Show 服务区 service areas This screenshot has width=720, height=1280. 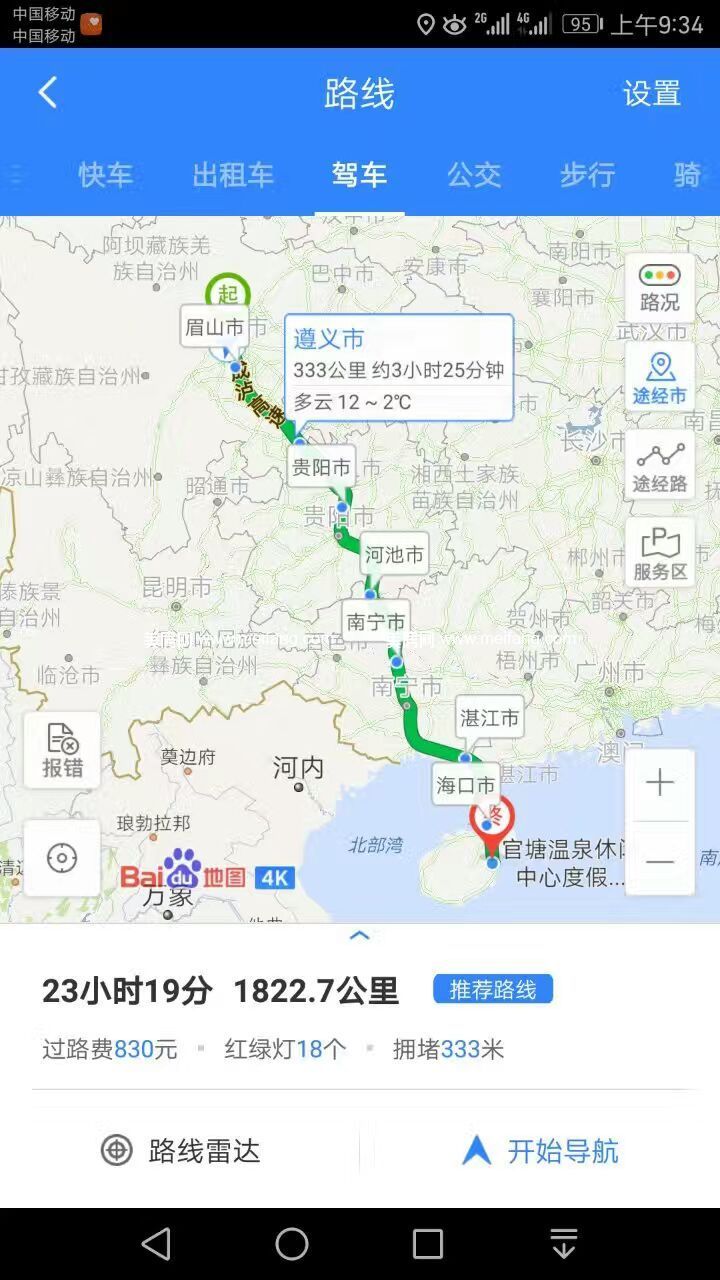click(660, 553)
